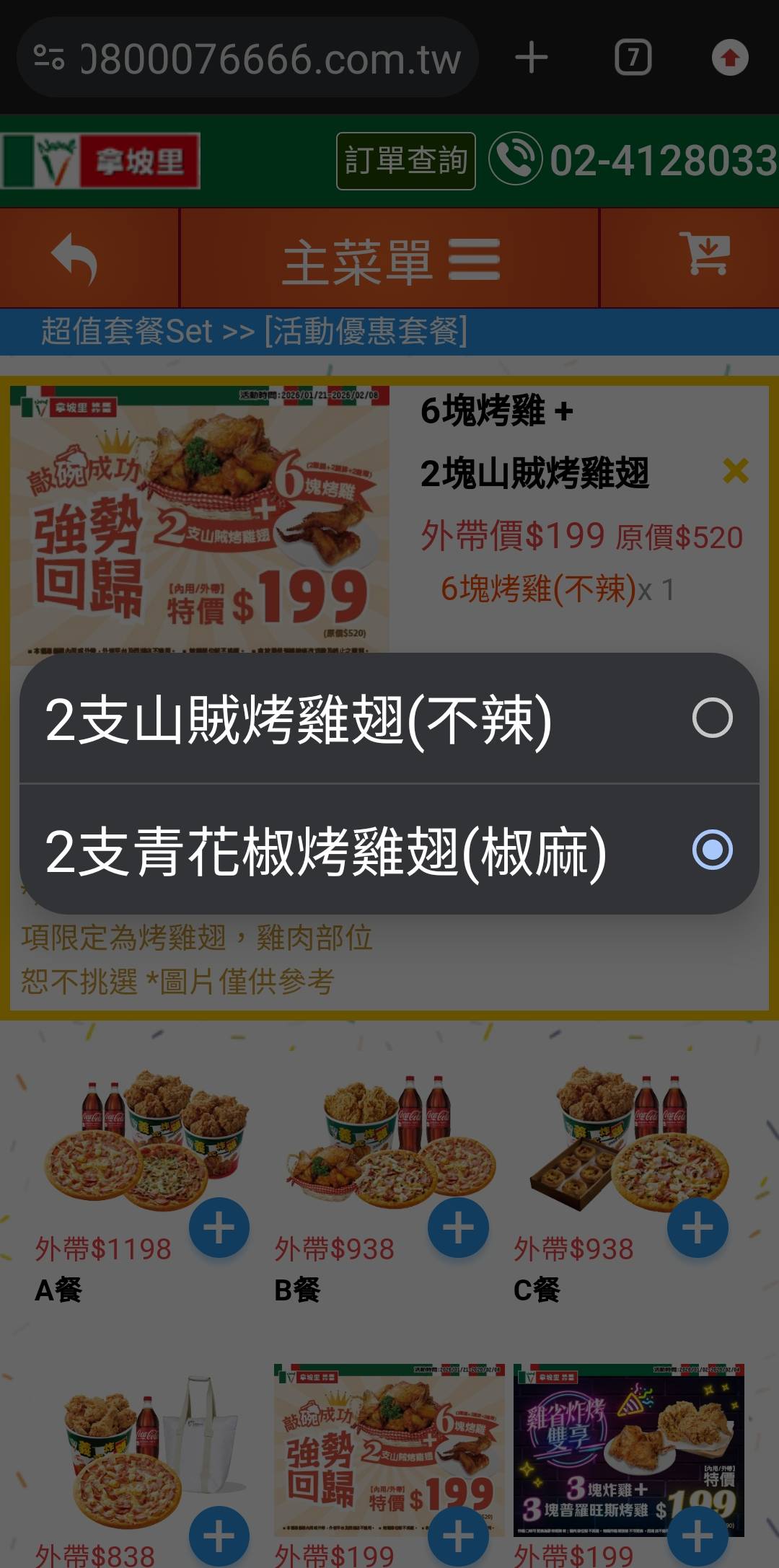Add the 外帶$838 combo to order
Screen dimensions: 779x1568
click(x=219, y=1536)
